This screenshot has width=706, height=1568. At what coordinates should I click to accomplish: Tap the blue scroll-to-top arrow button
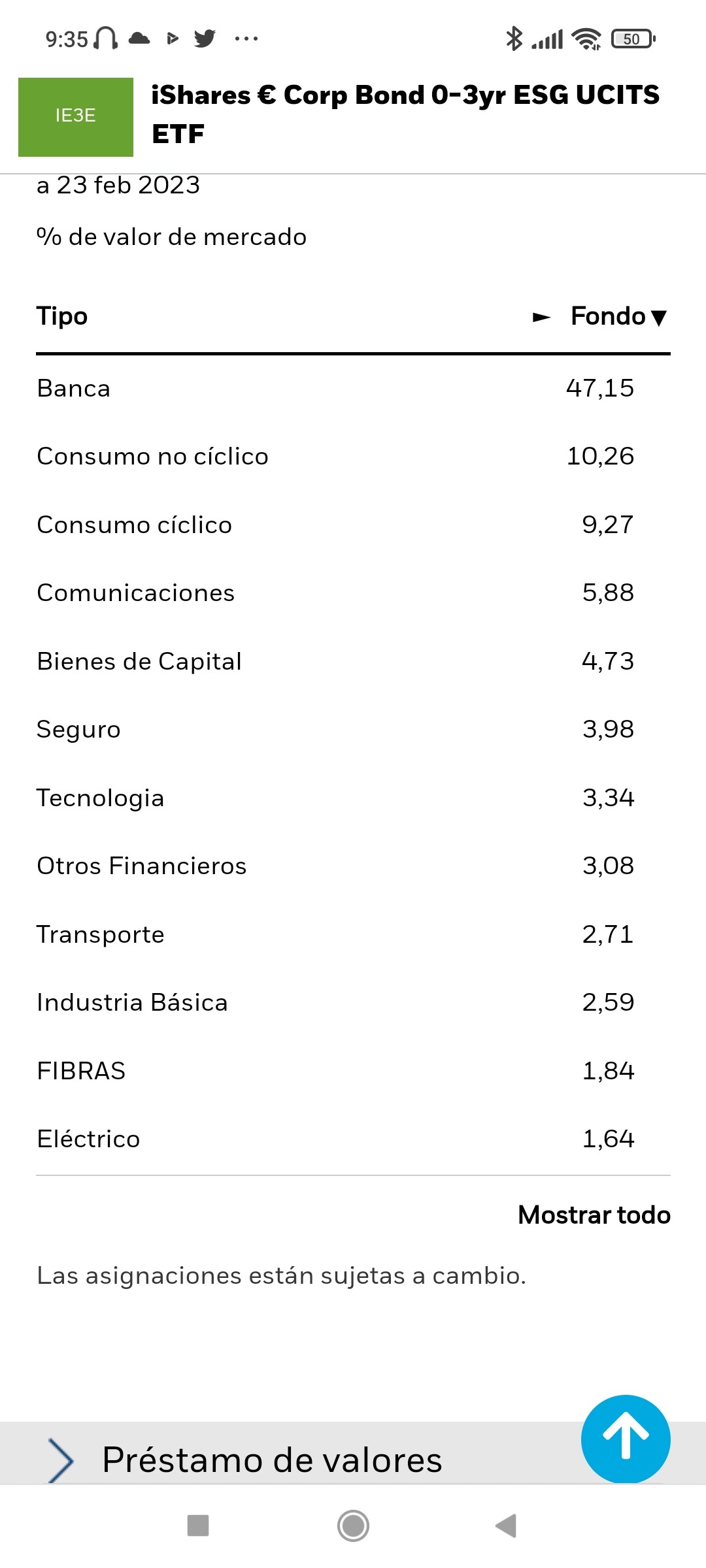click(x=626, y=1439)
